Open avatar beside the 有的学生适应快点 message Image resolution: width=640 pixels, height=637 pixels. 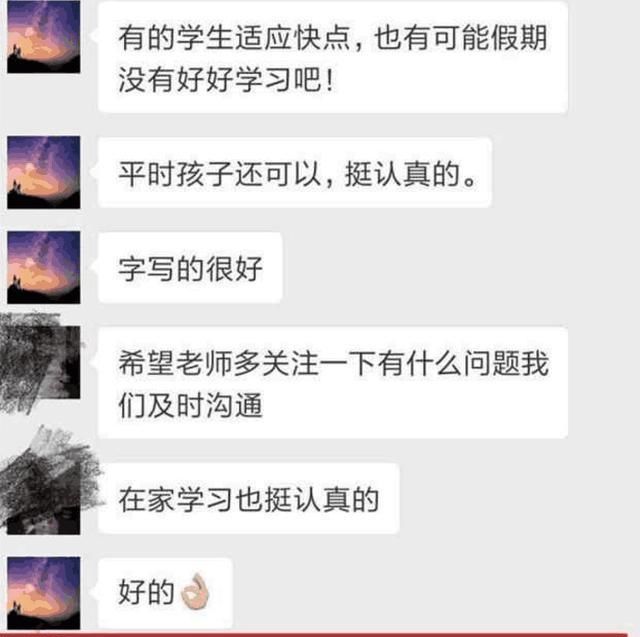43,37
